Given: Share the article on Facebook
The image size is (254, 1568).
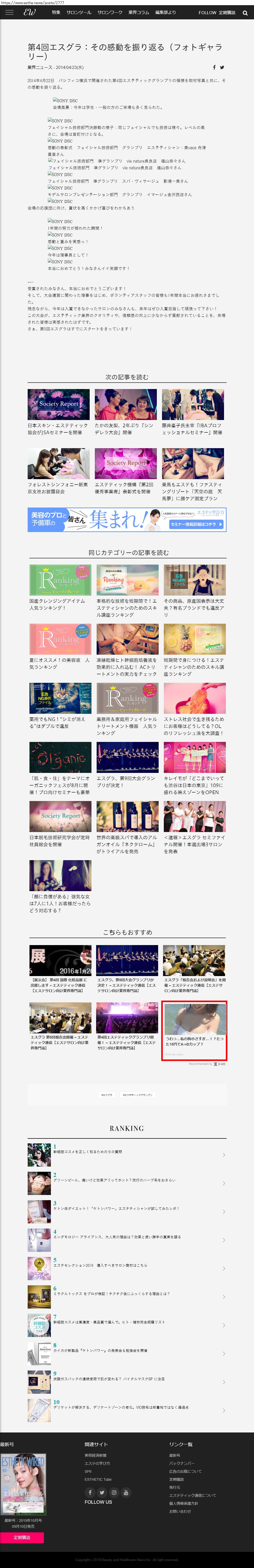Looking at the screenshot, I should click(x=214, y=68).
